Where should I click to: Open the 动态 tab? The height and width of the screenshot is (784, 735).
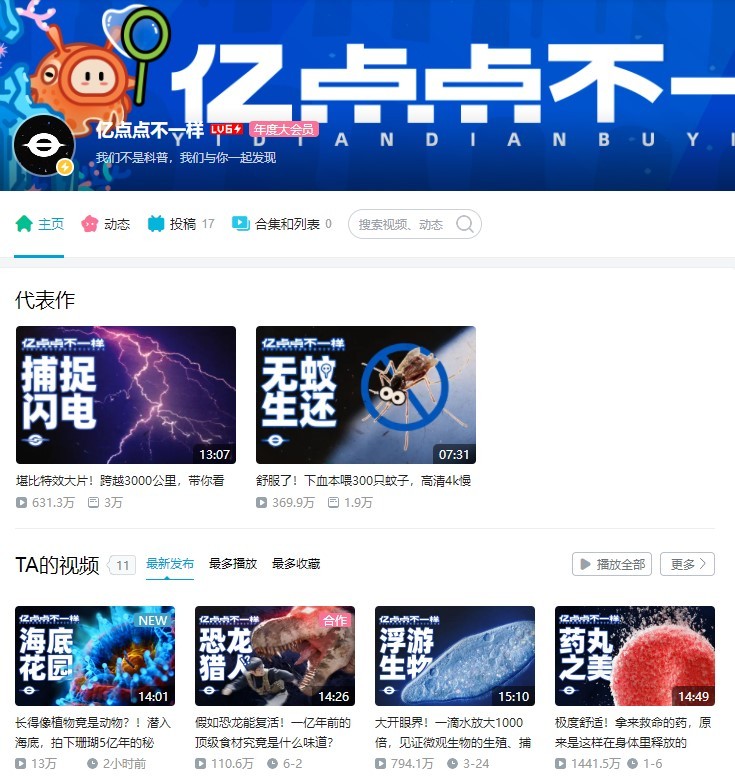(x=106, y=224)
